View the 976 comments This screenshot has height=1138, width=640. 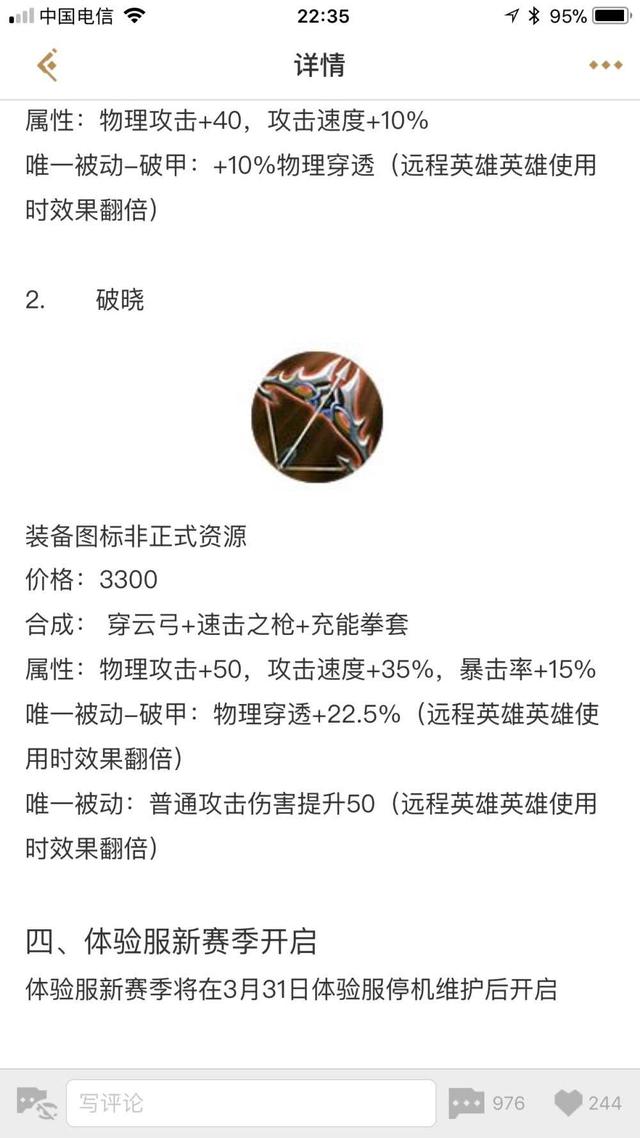point(487,1103)
